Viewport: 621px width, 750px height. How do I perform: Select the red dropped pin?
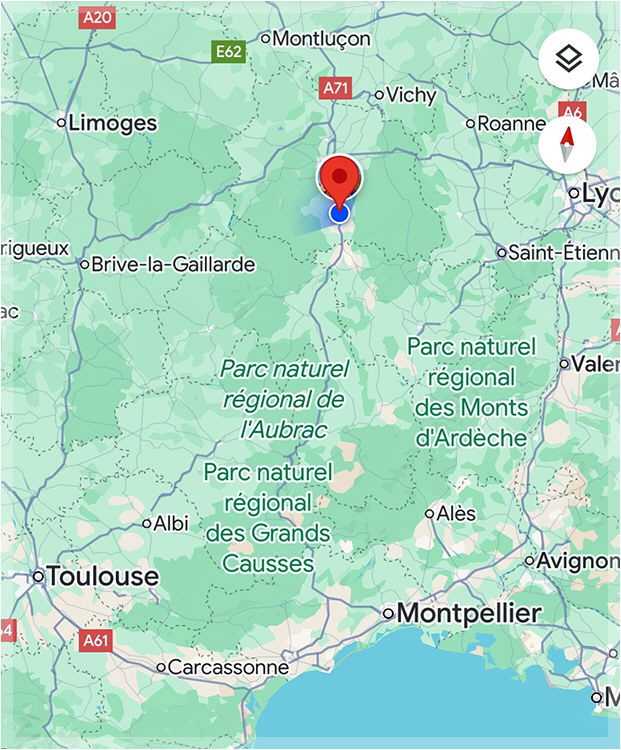(340, 180)
